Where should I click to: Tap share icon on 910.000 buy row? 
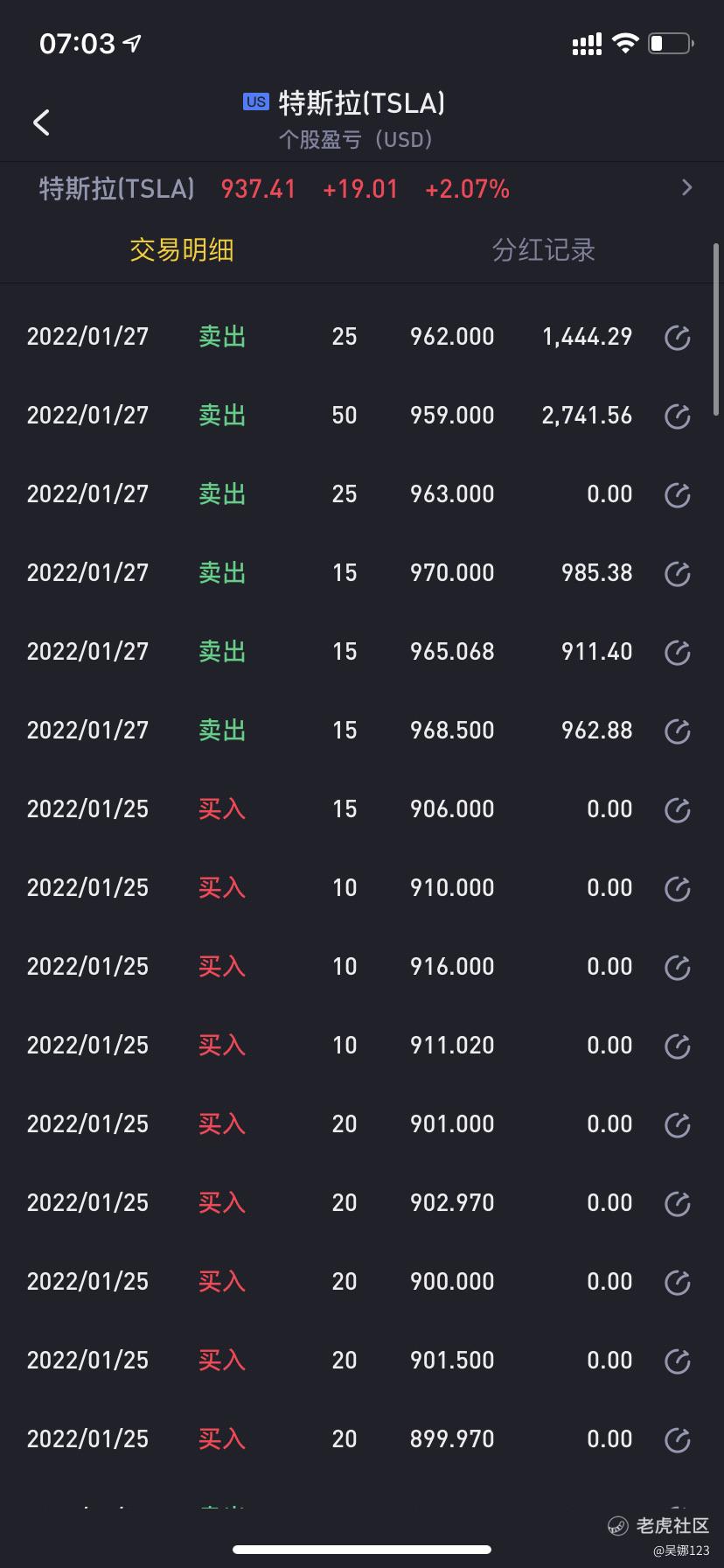click(678, 888)
